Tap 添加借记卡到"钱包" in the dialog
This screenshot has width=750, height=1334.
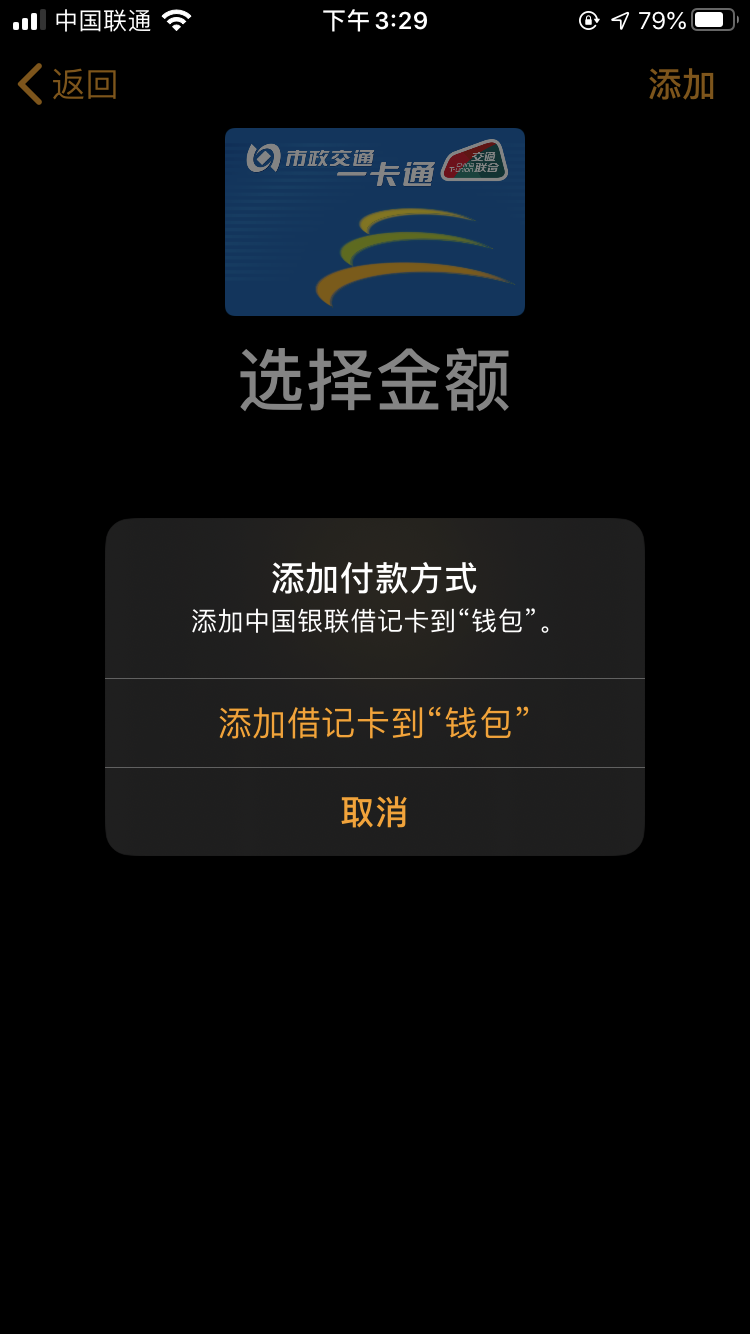click(x=374, y=723)
